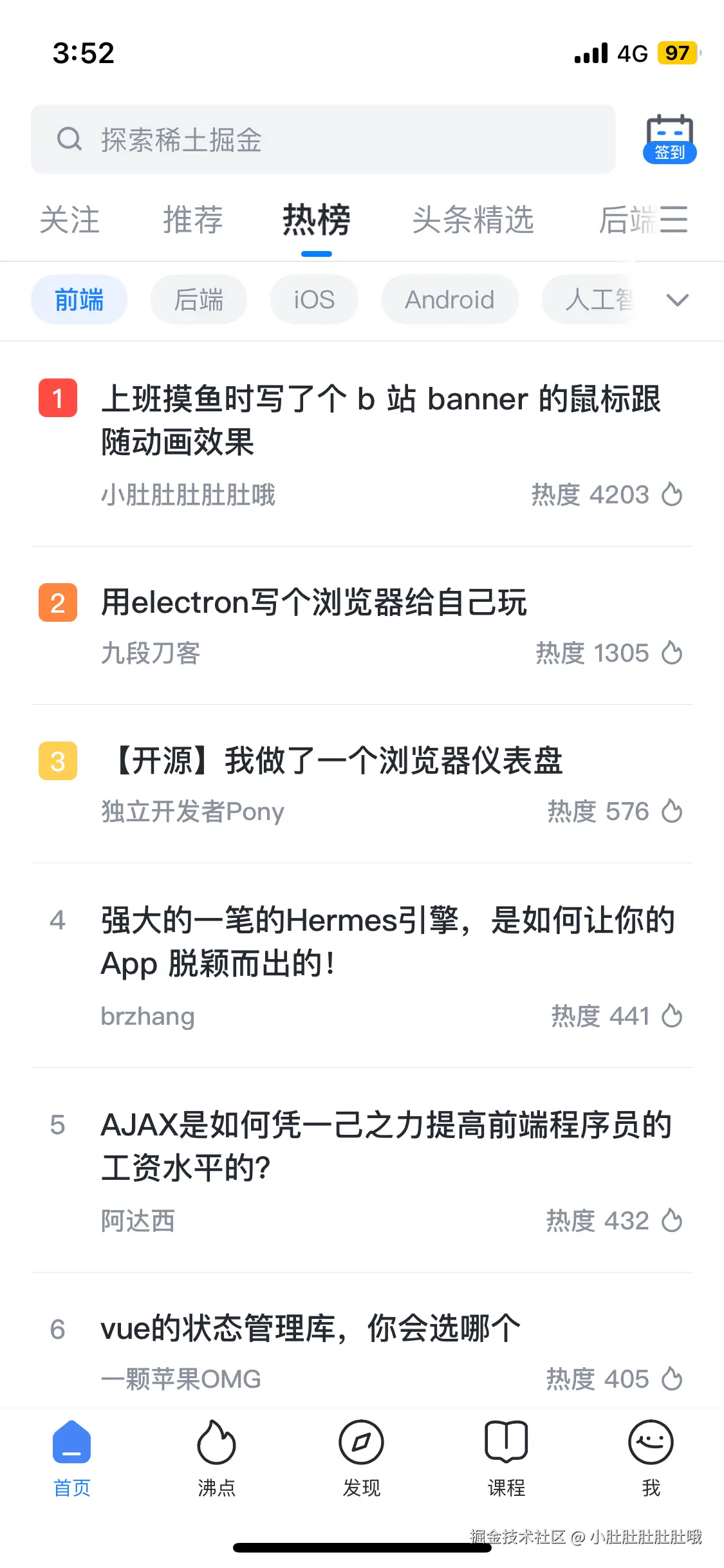Select the 首页 home icon in bottom bar

click(71, 1444)
